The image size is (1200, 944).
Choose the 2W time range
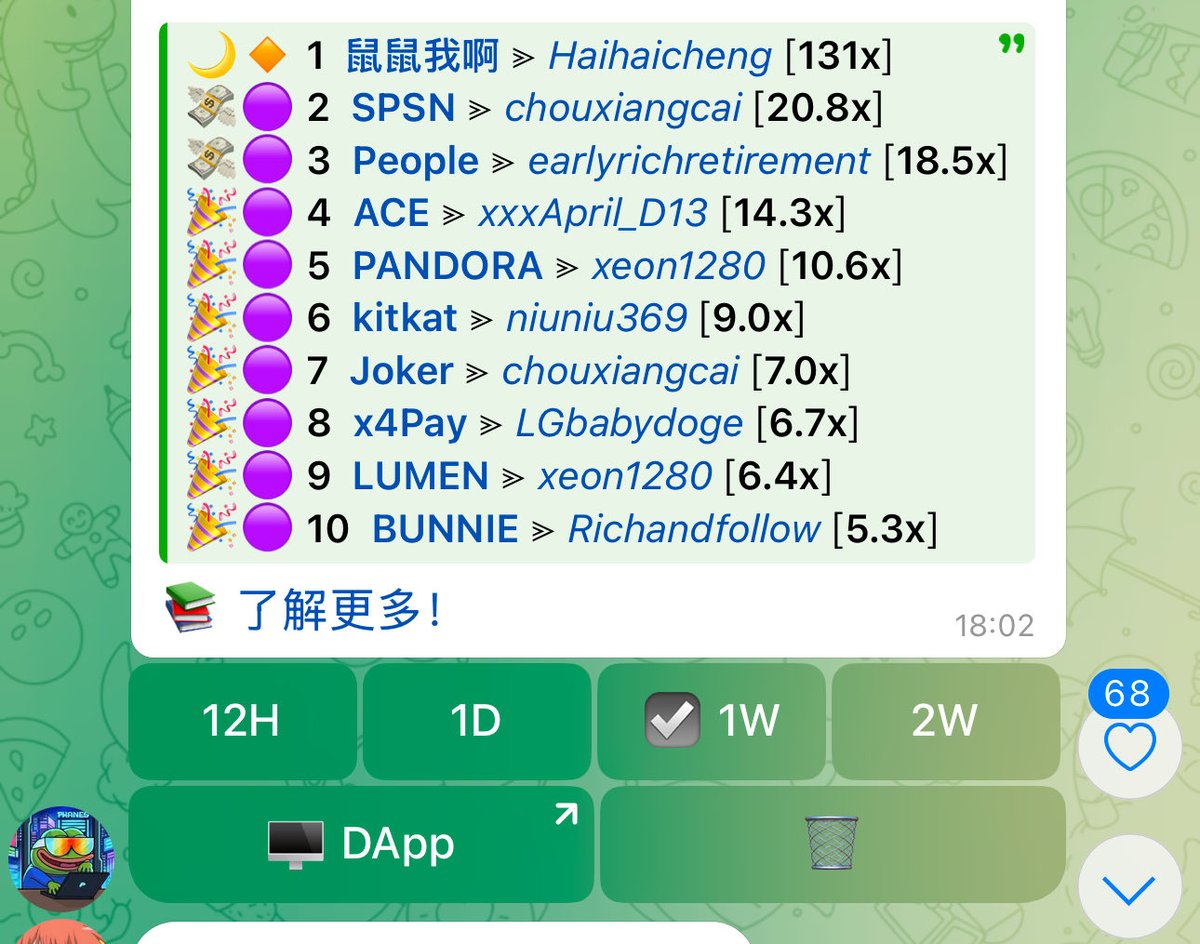945,721
